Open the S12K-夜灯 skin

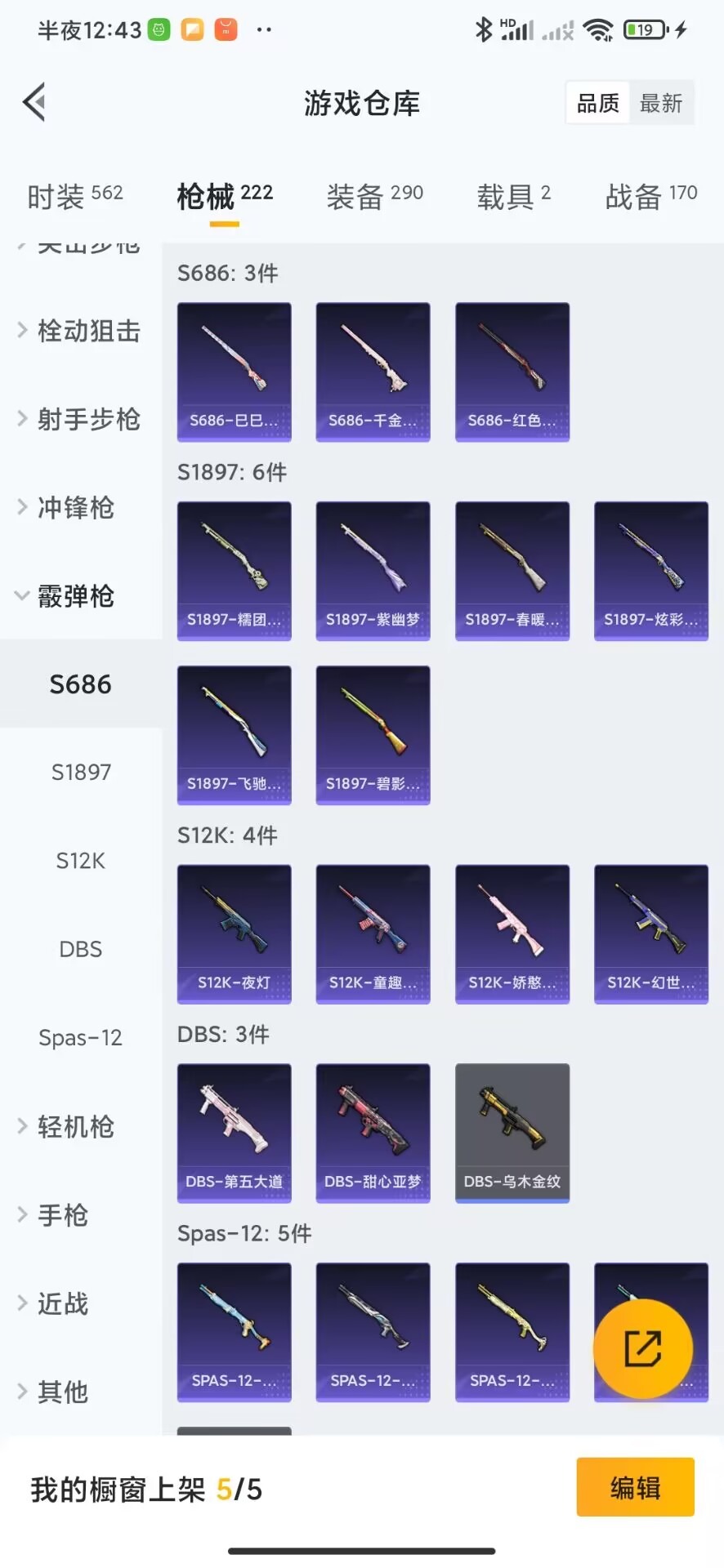point(235,933)
